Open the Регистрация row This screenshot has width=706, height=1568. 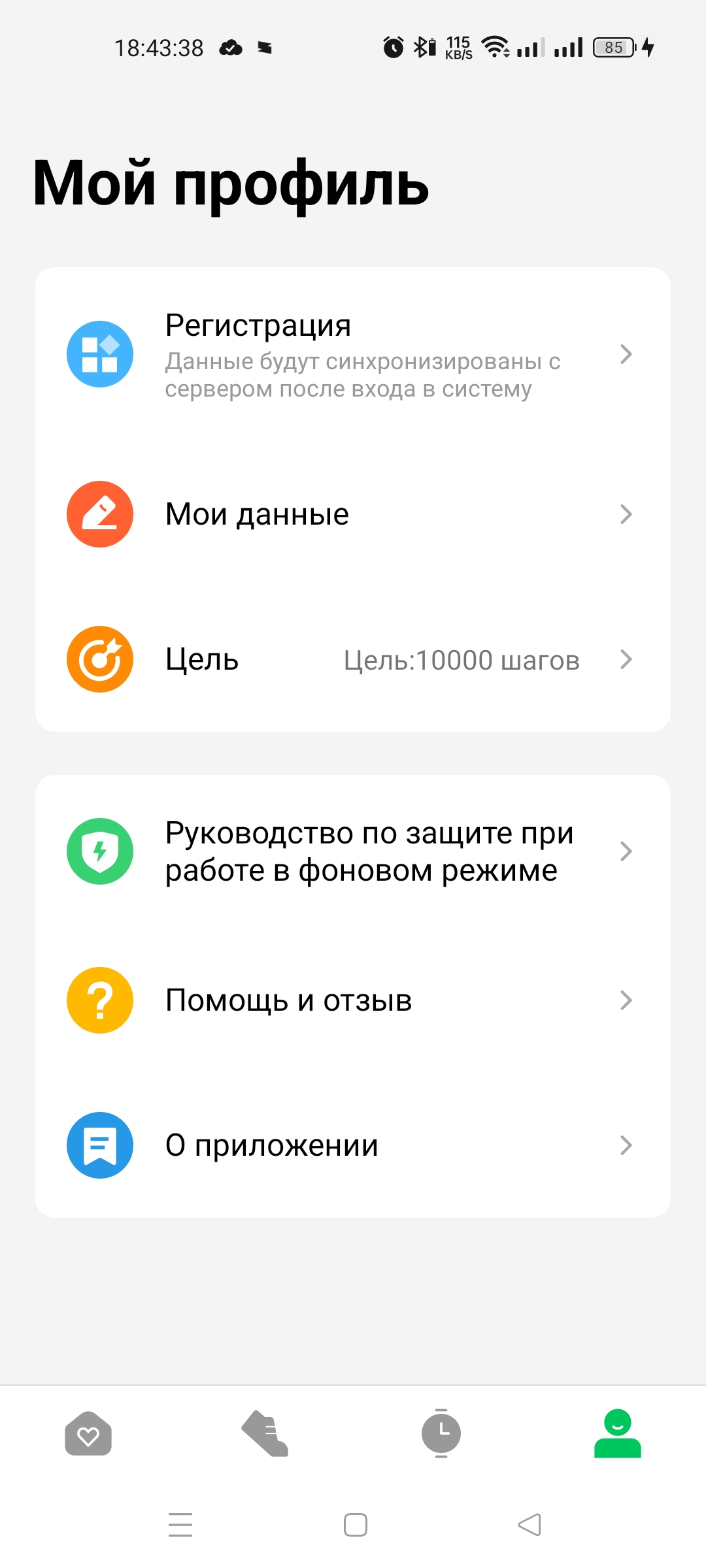pos(353,355)
